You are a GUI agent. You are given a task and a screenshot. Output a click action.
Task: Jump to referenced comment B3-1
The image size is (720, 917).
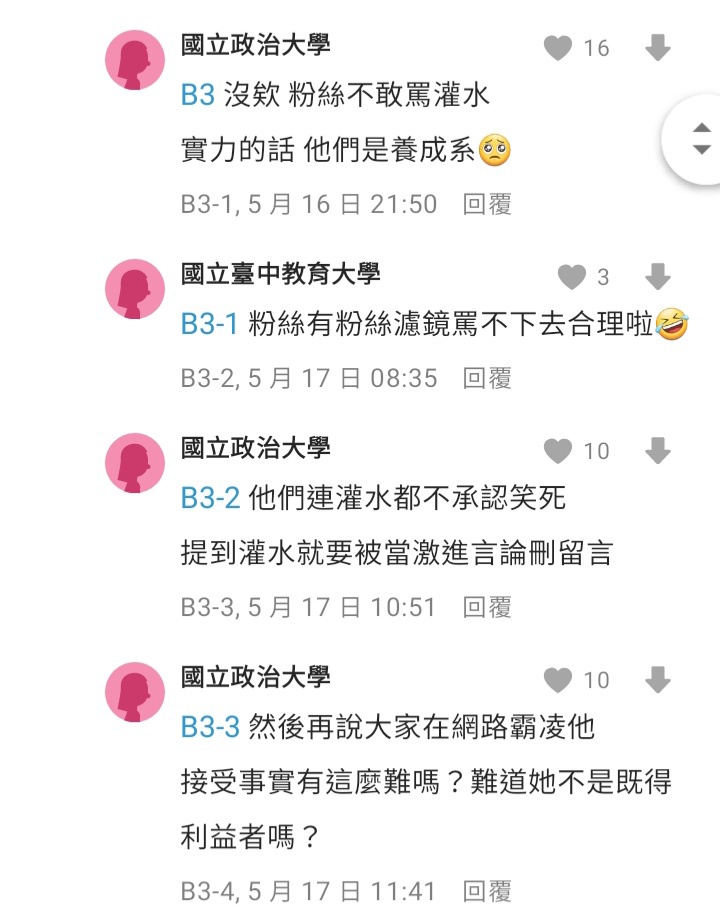point(209,324)
